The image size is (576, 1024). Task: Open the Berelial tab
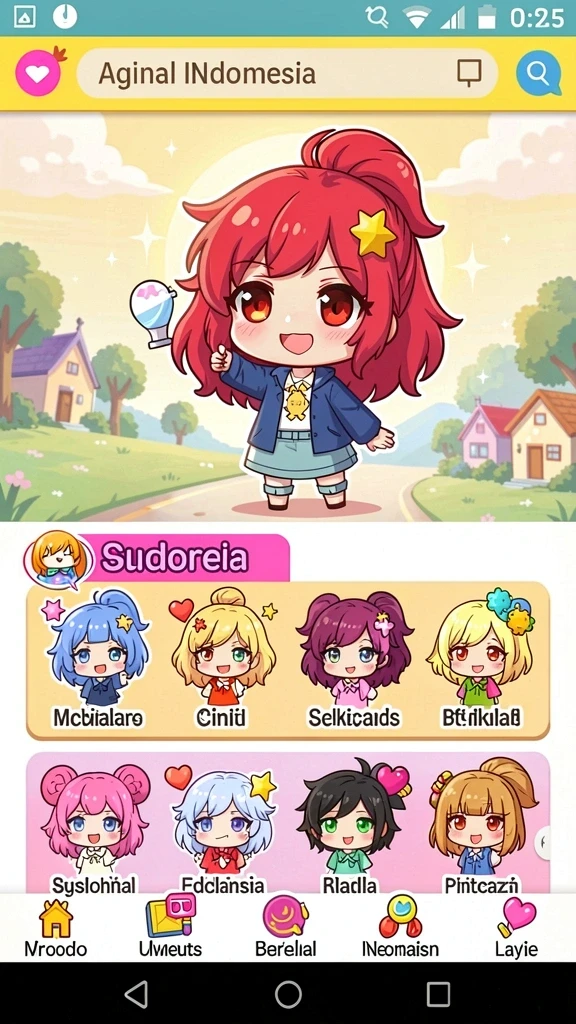(x=285, y=928)
